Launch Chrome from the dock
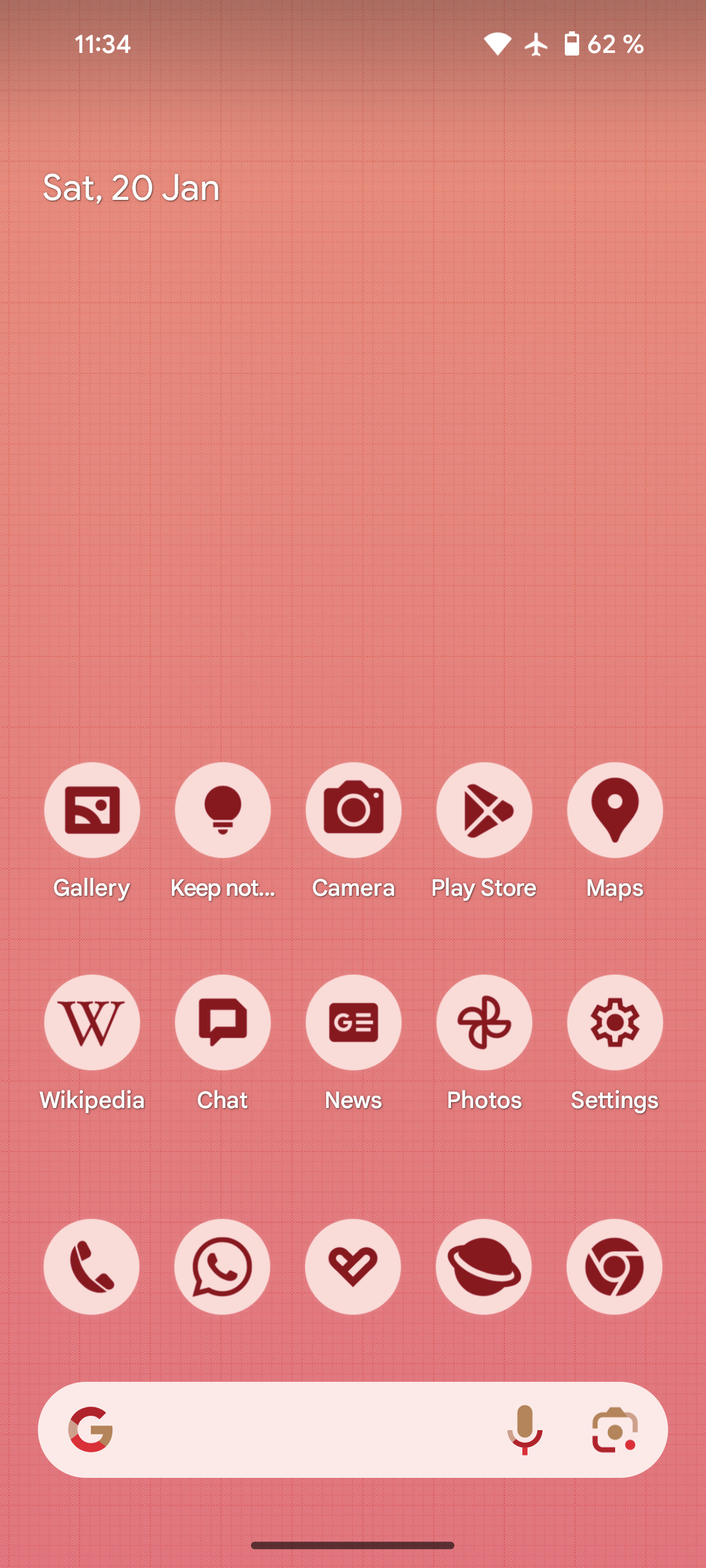Viewport: 706px width, 1568px height. click(614, 1267)
